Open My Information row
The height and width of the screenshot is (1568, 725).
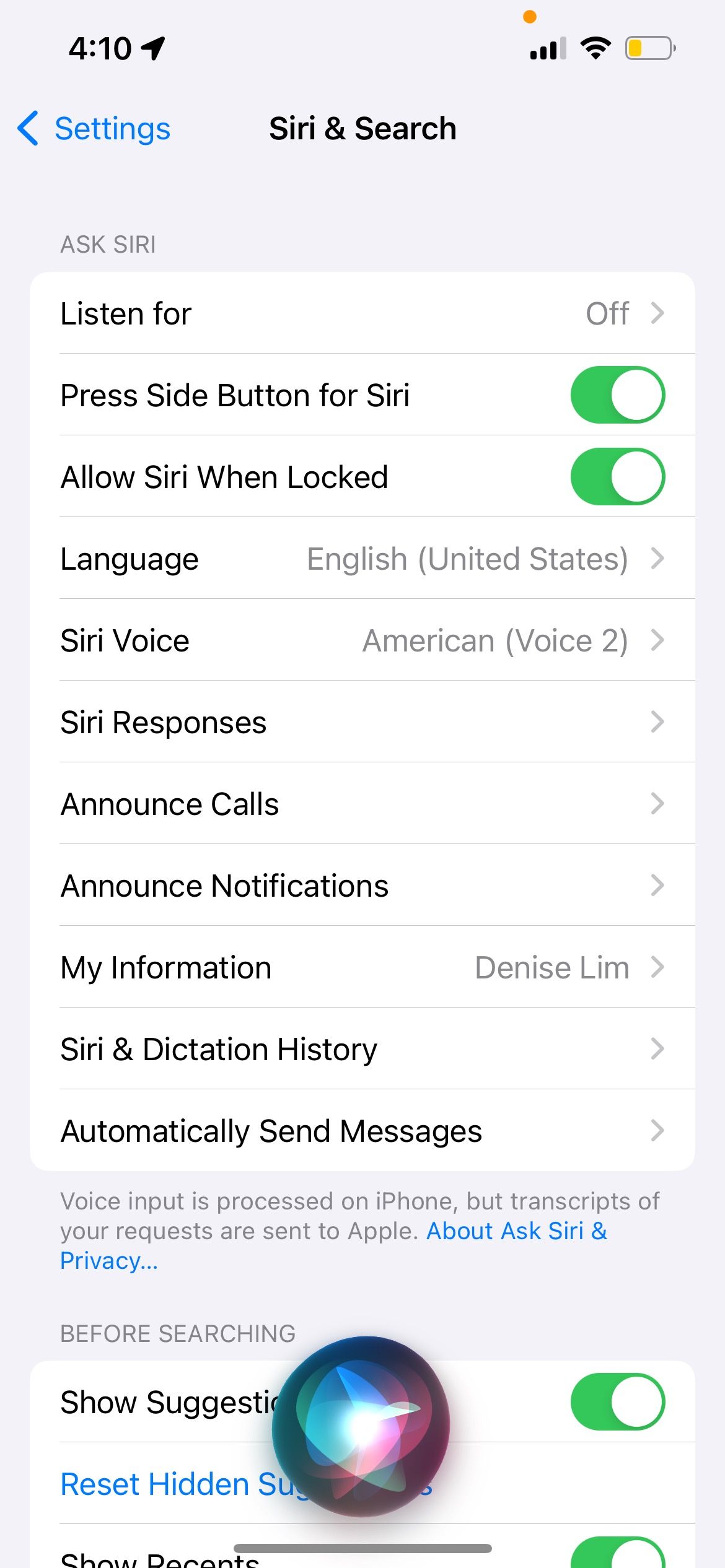[362, 967]
